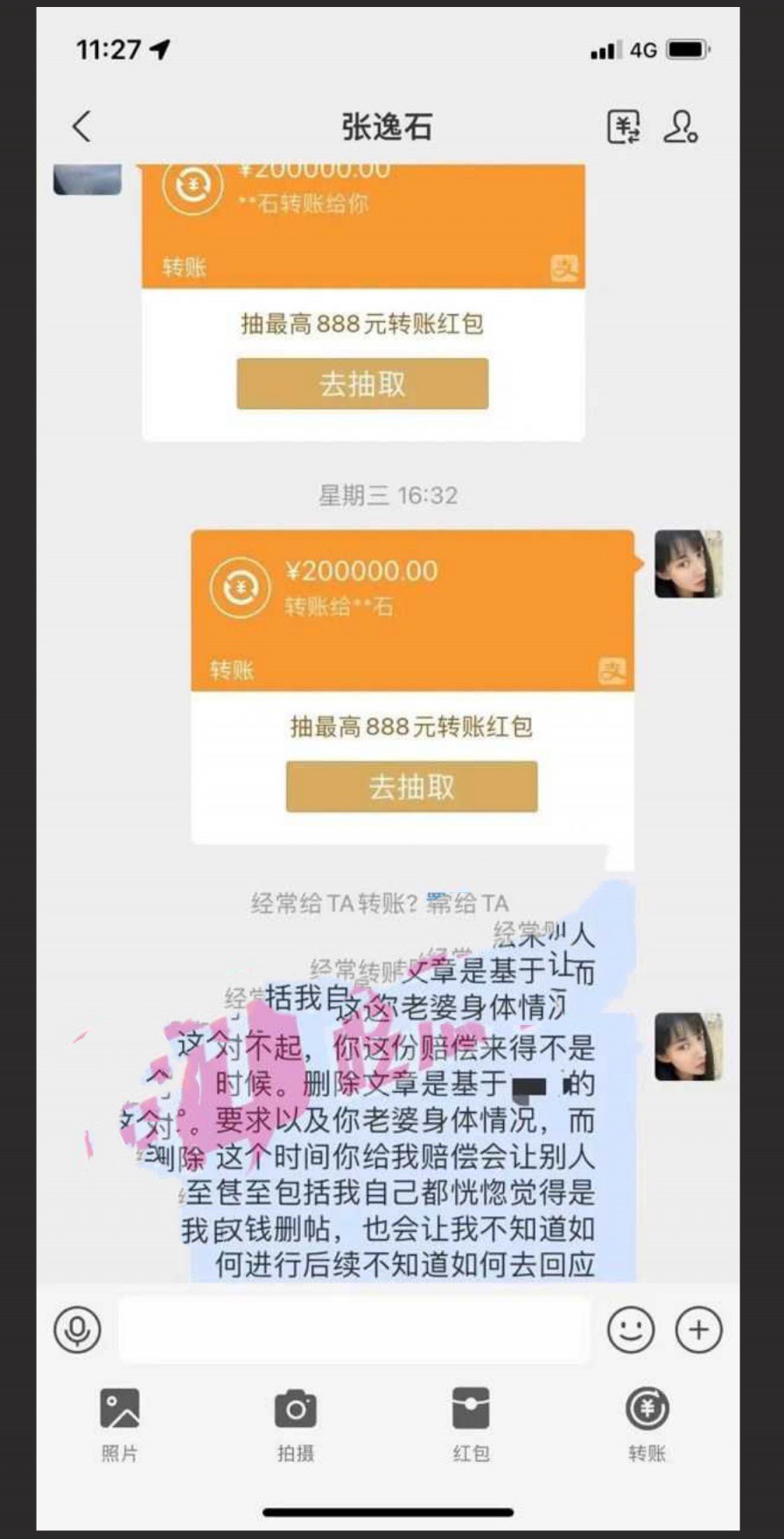
Task: Tap 去抽取 under the 转账给**石 card
Action: click(x=411, y=786)
